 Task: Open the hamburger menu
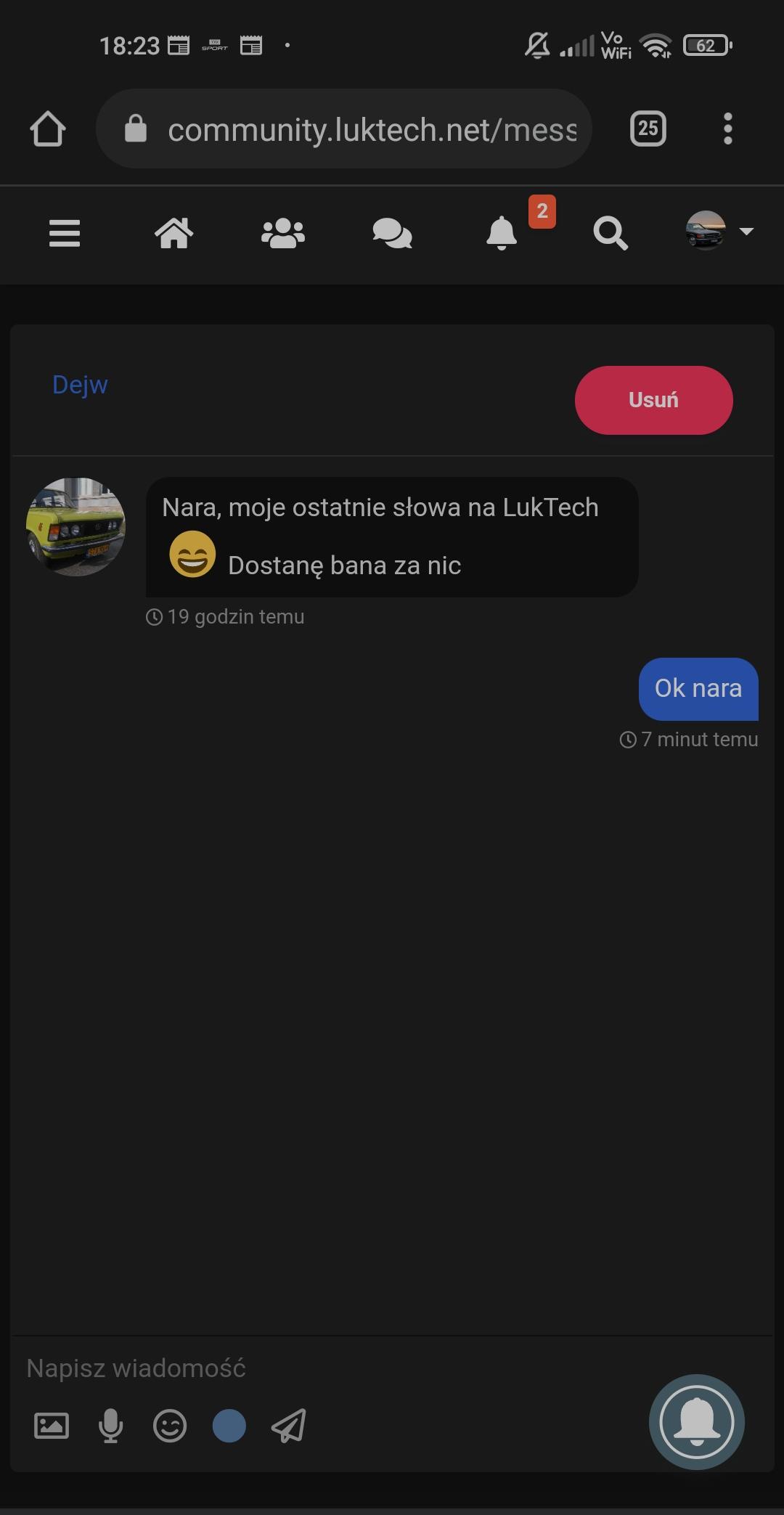click(x=65, y=233)
